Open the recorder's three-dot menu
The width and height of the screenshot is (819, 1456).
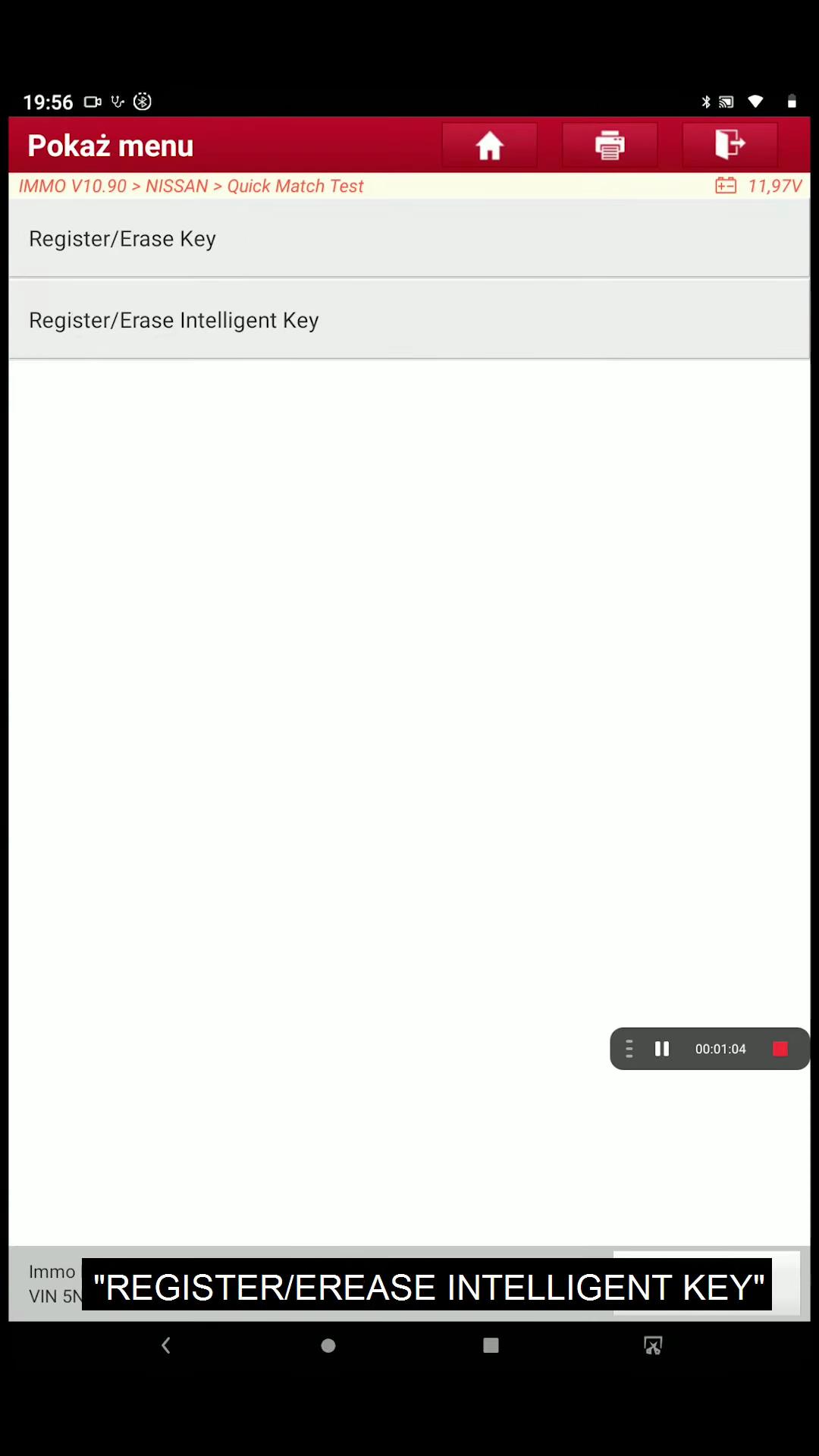click(x=629, y=1049)
